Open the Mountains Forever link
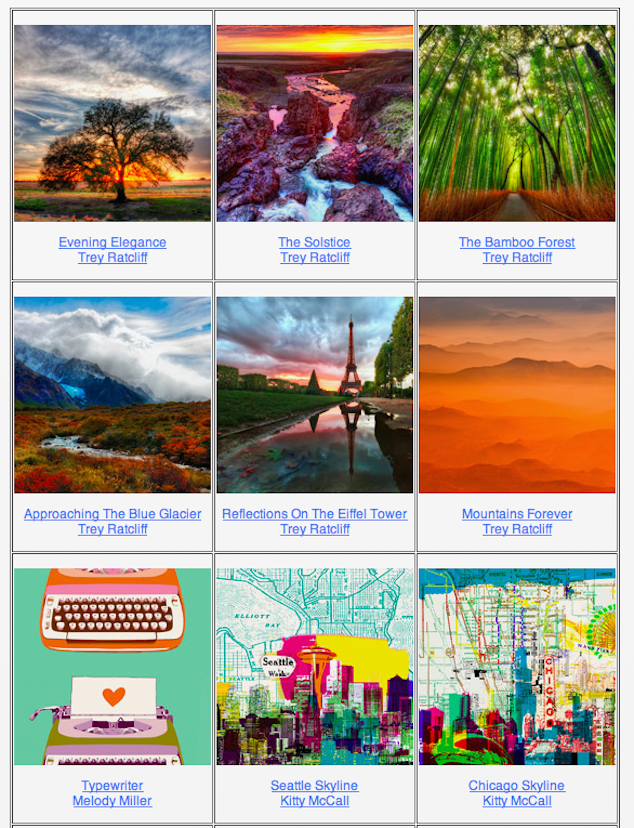Screen dimensions: 634x828 (x=517, y=514)
